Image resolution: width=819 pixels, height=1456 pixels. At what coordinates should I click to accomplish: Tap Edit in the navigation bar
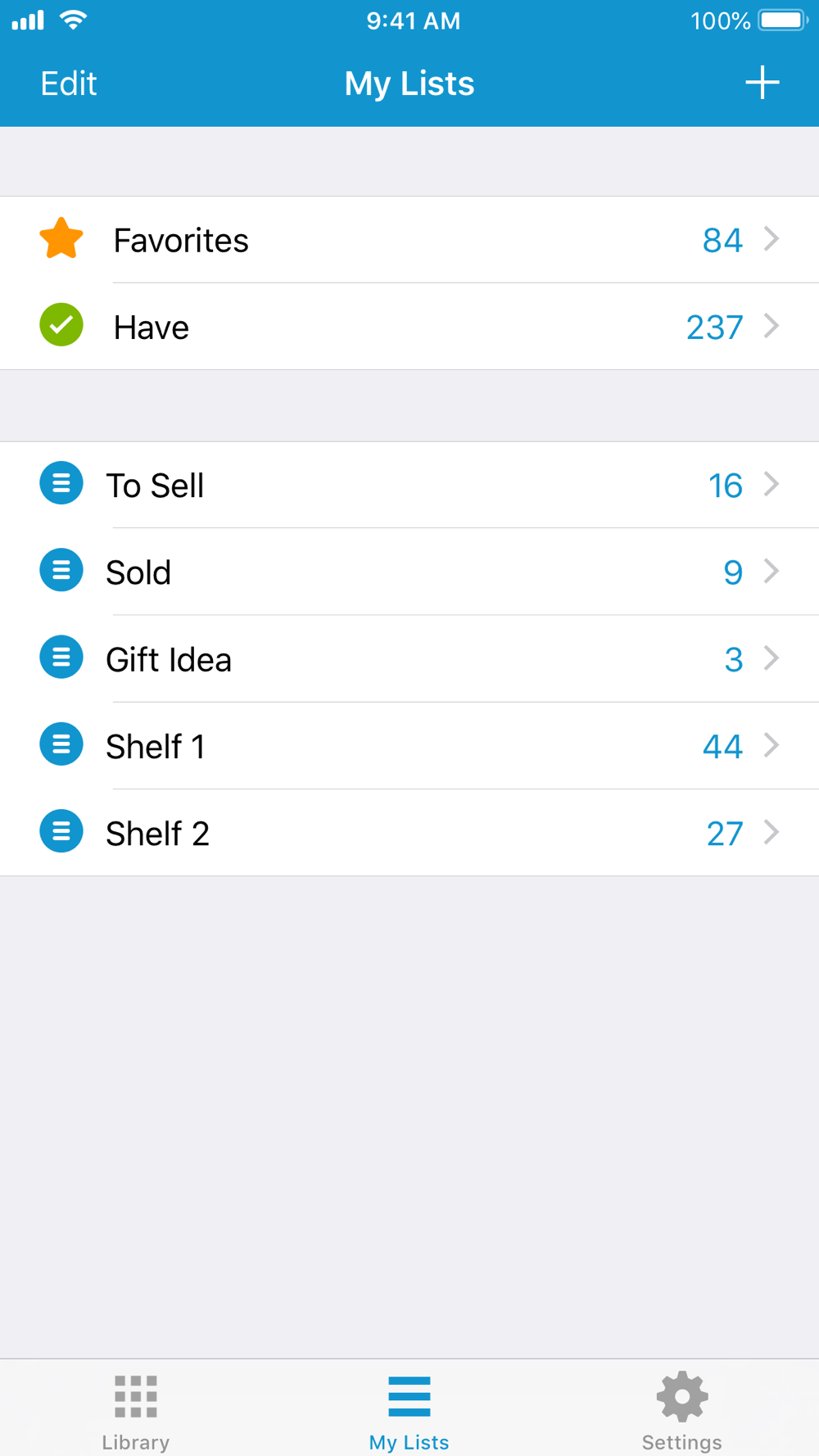[69, 84]
